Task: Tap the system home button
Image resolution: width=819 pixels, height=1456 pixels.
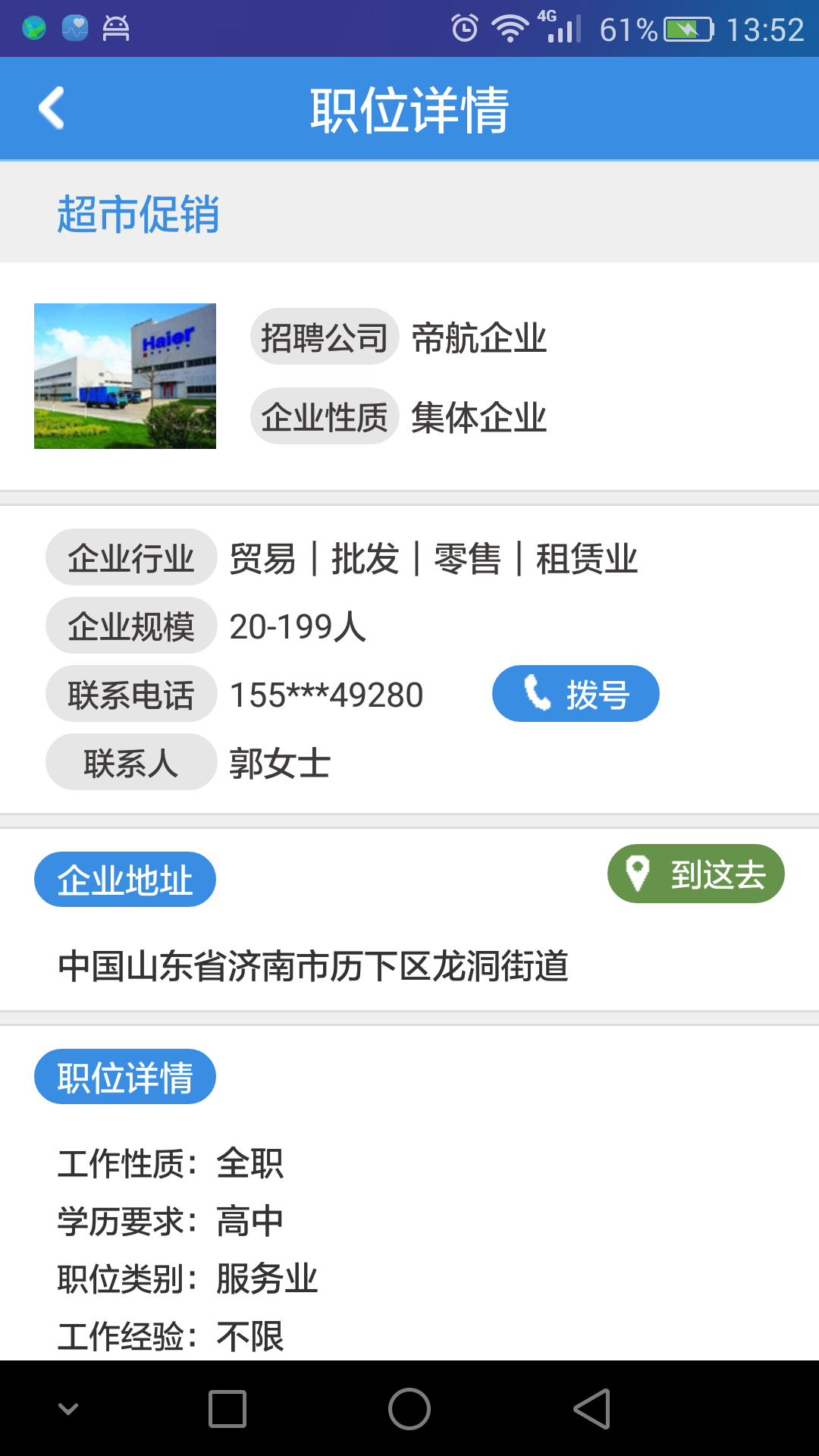Action: coord(409,1409)
